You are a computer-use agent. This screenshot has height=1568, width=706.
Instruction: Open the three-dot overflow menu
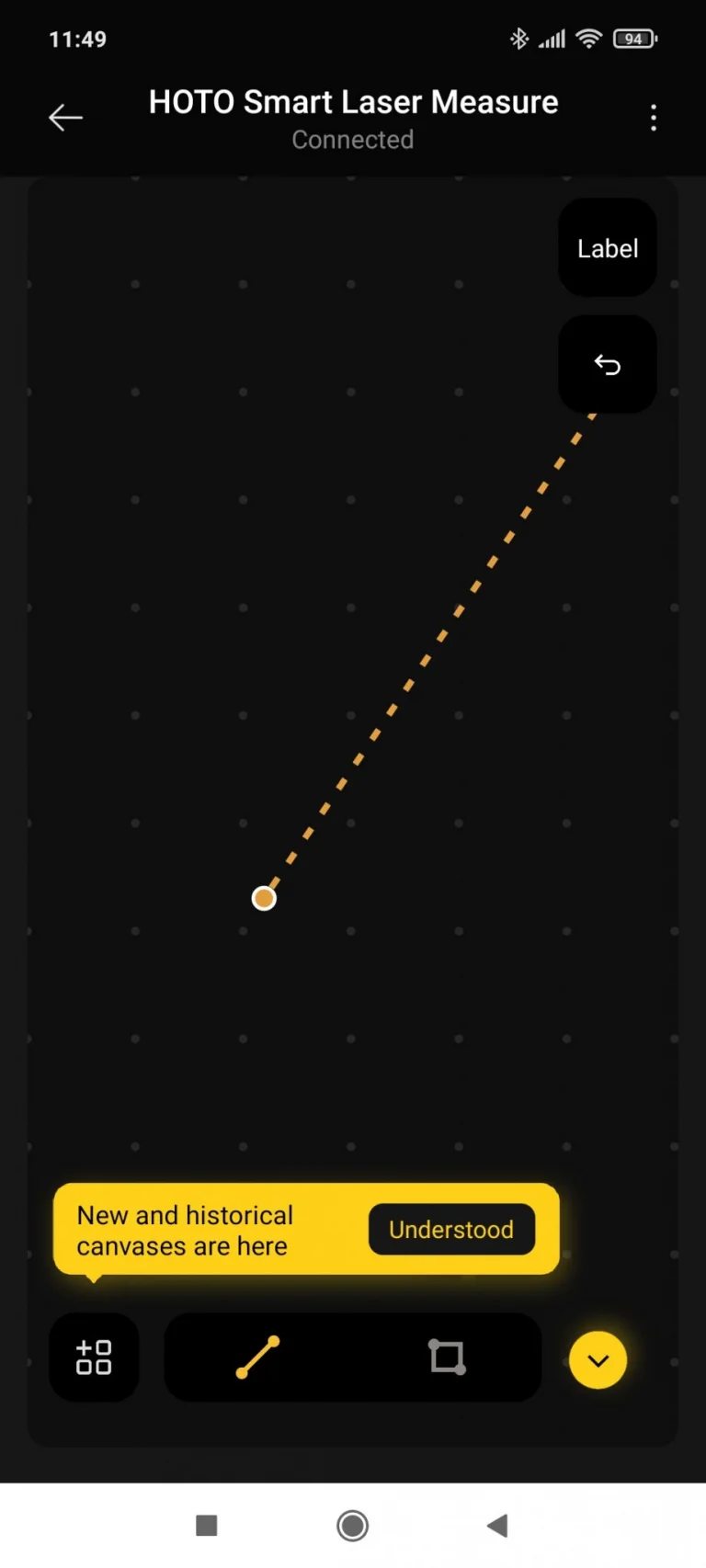(654, 118)
